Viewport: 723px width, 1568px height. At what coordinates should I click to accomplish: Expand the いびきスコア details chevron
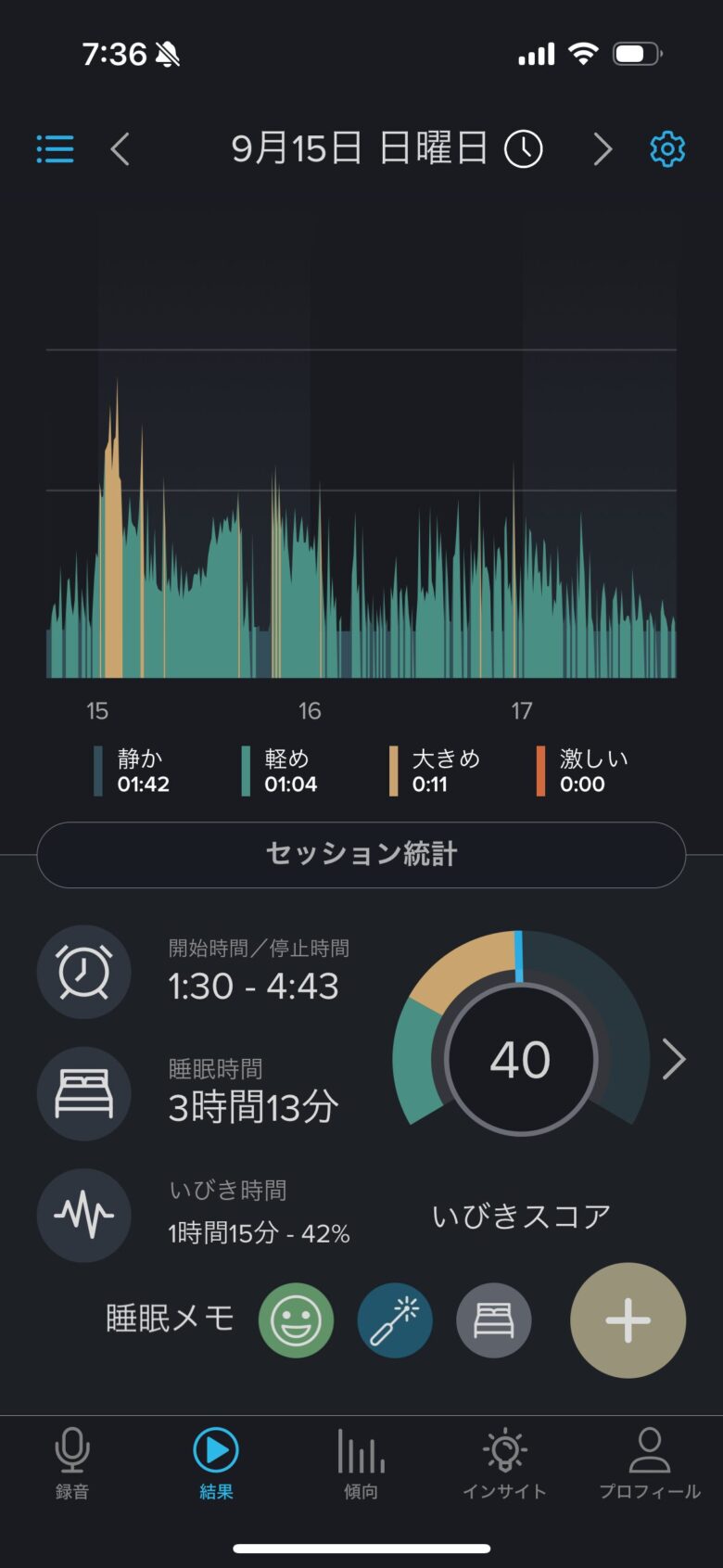(x=674, y=1059)
